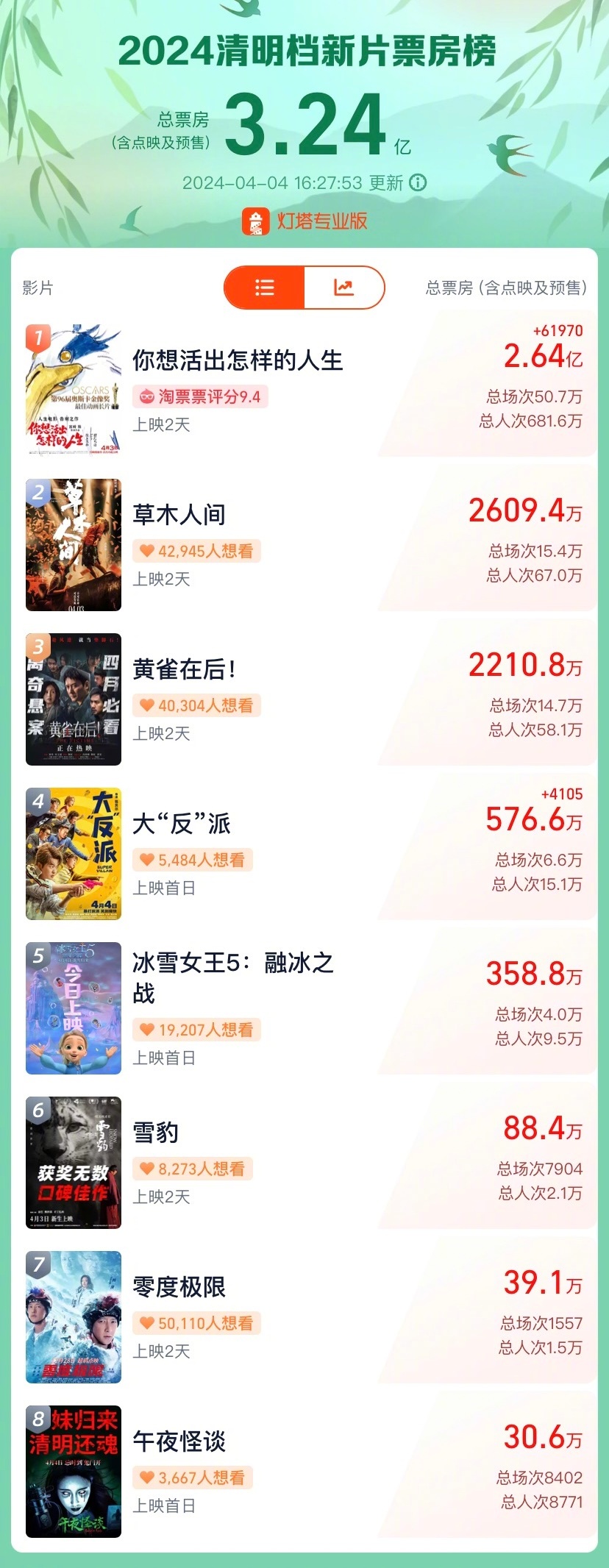This screenshot has height=1568, width=609.
Task: Click the poster thumbnail of 雪豹
Action: pyautogui.click(x=73, y=1162)
